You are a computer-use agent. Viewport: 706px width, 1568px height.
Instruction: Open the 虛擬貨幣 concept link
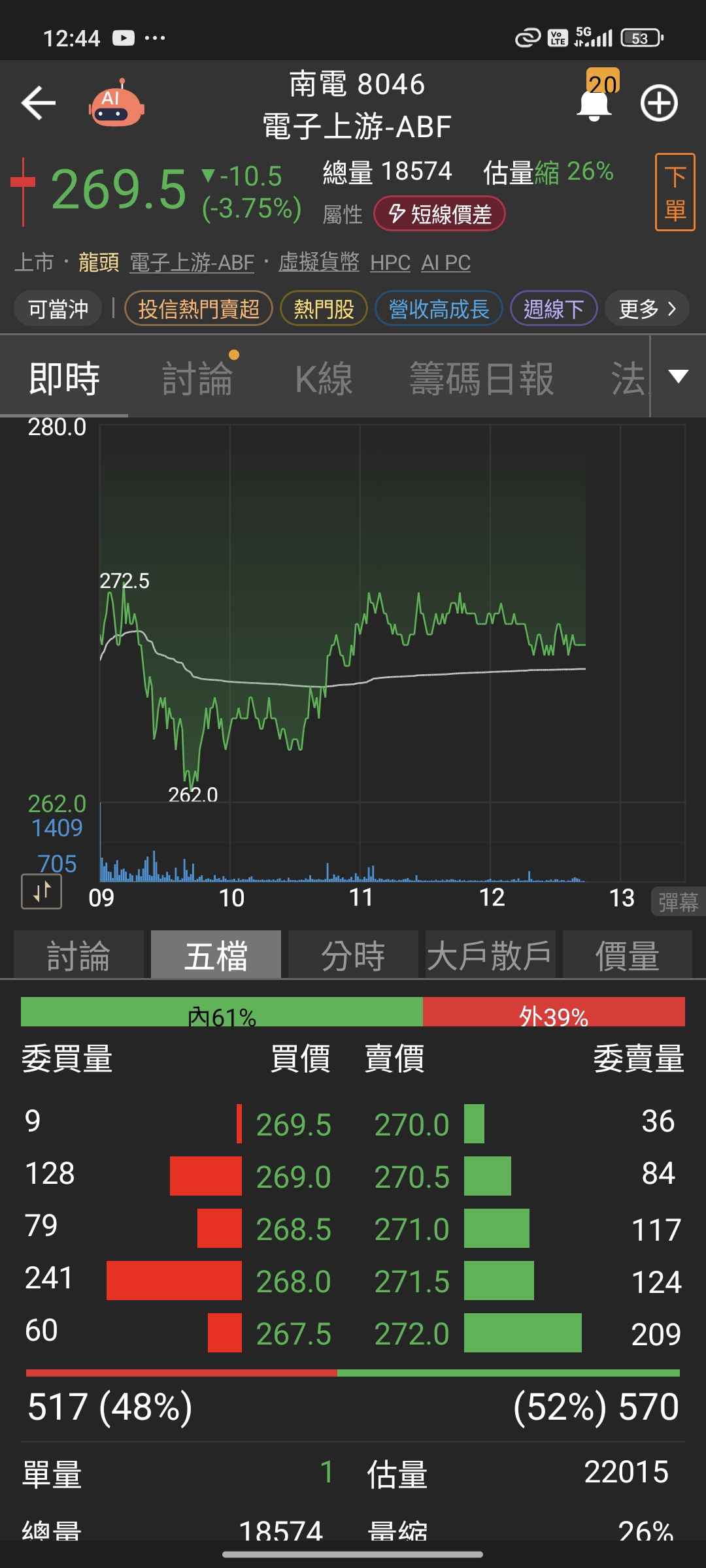click(318, 263)
